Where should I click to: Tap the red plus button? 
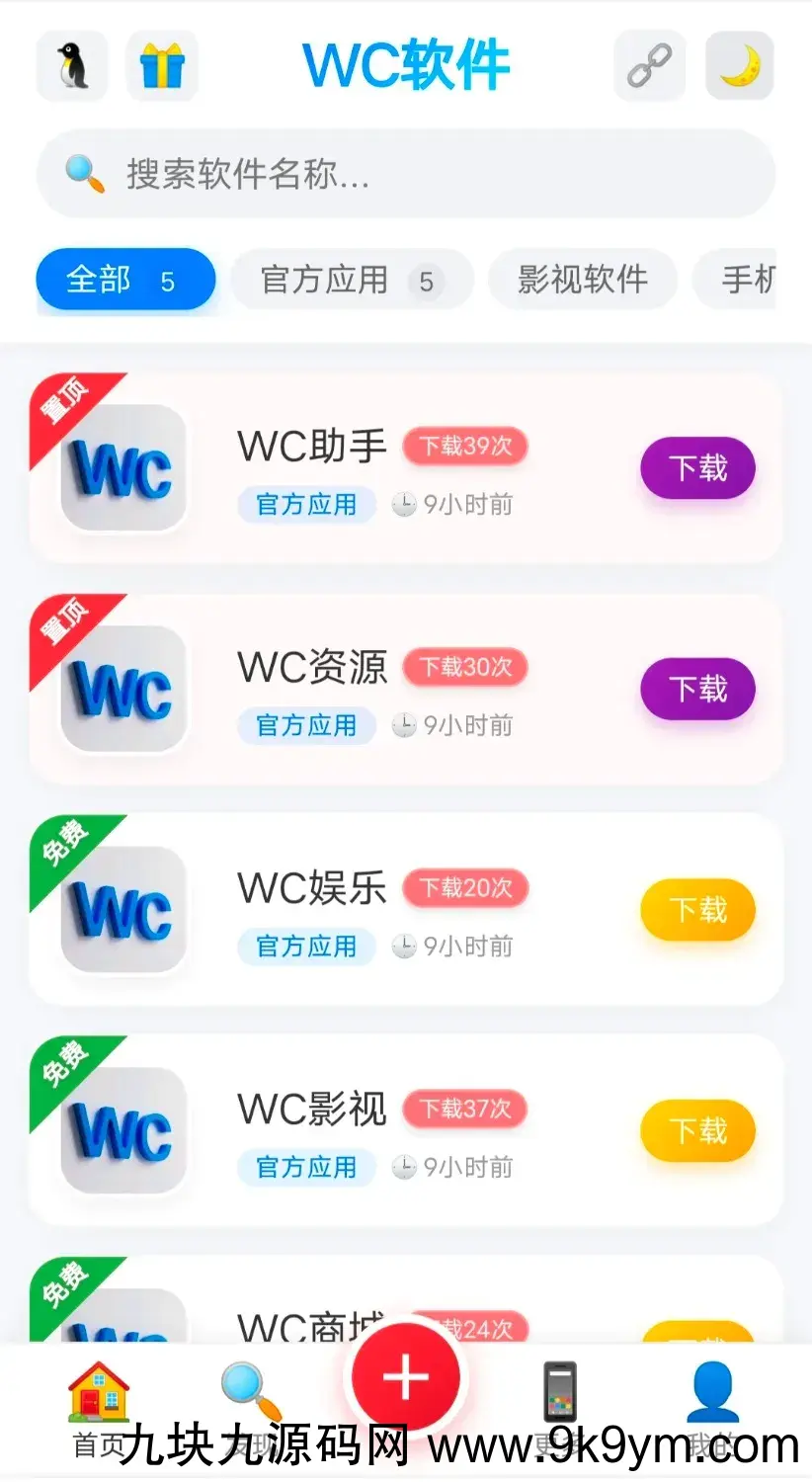pos(405,1376)
